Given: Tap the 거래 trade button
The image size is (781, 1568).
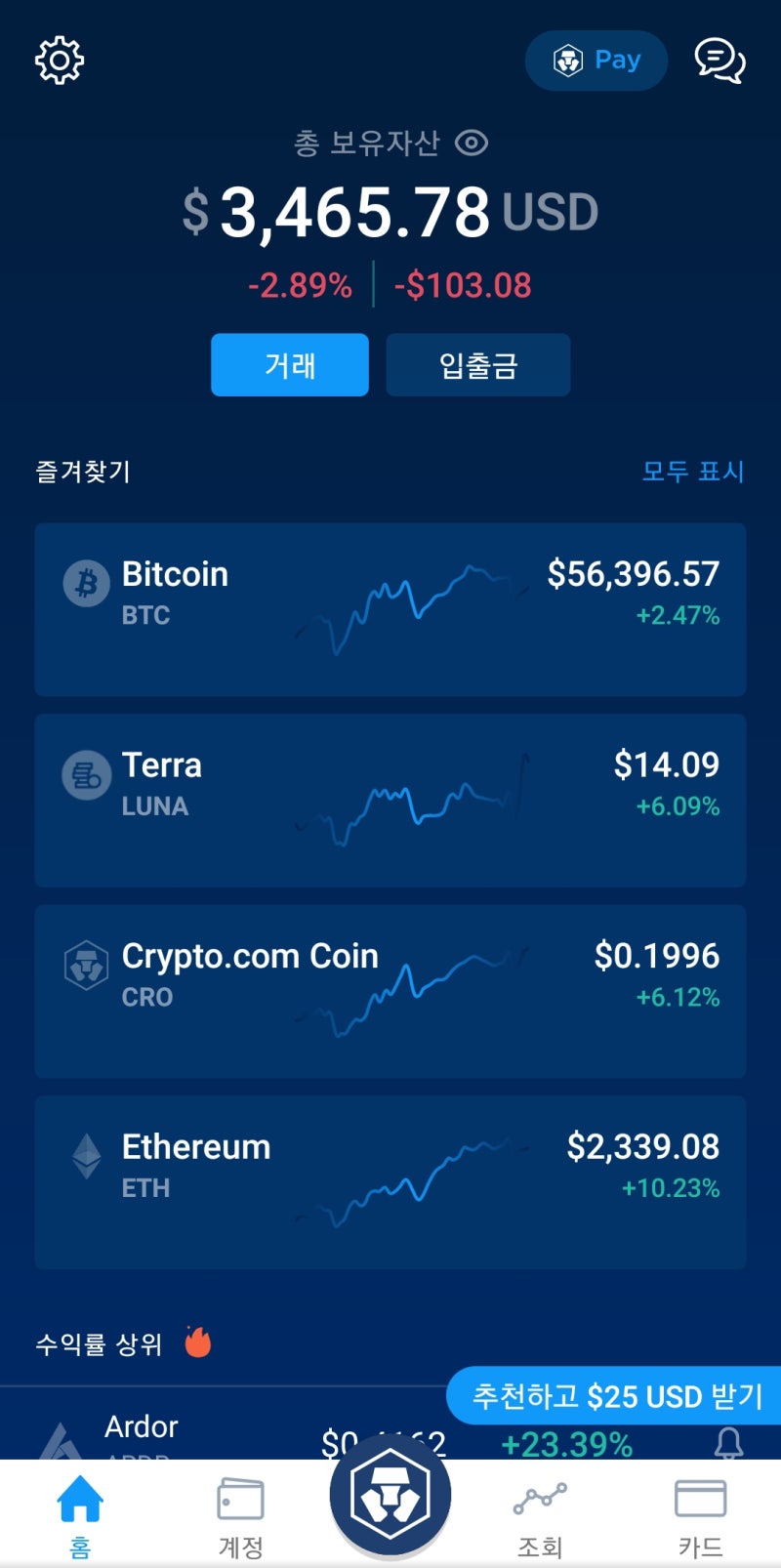Looking at the screenshot, I should pos(290,364).
